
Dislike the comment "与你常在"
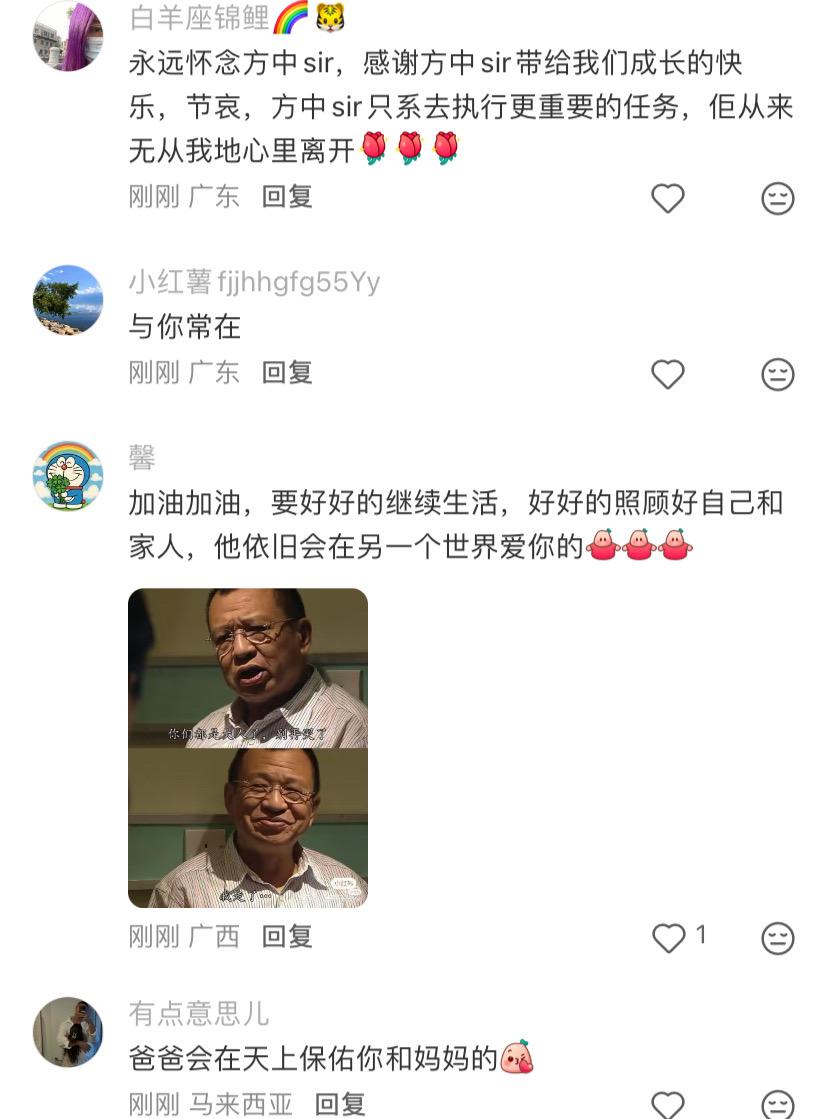click(777, 374)
